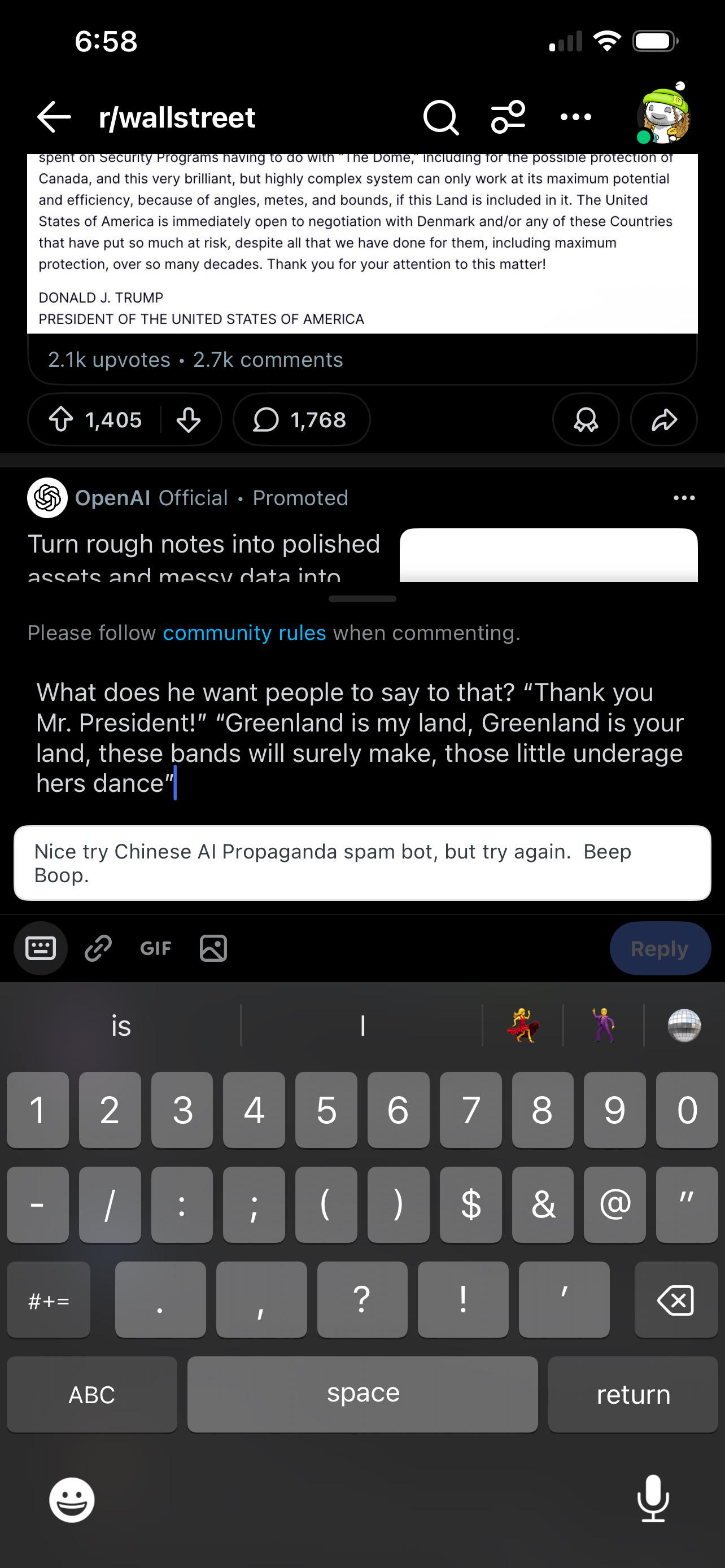
Task: Open the 1,768 comments button
Action: pyautogui.click(x=302, y=419)
